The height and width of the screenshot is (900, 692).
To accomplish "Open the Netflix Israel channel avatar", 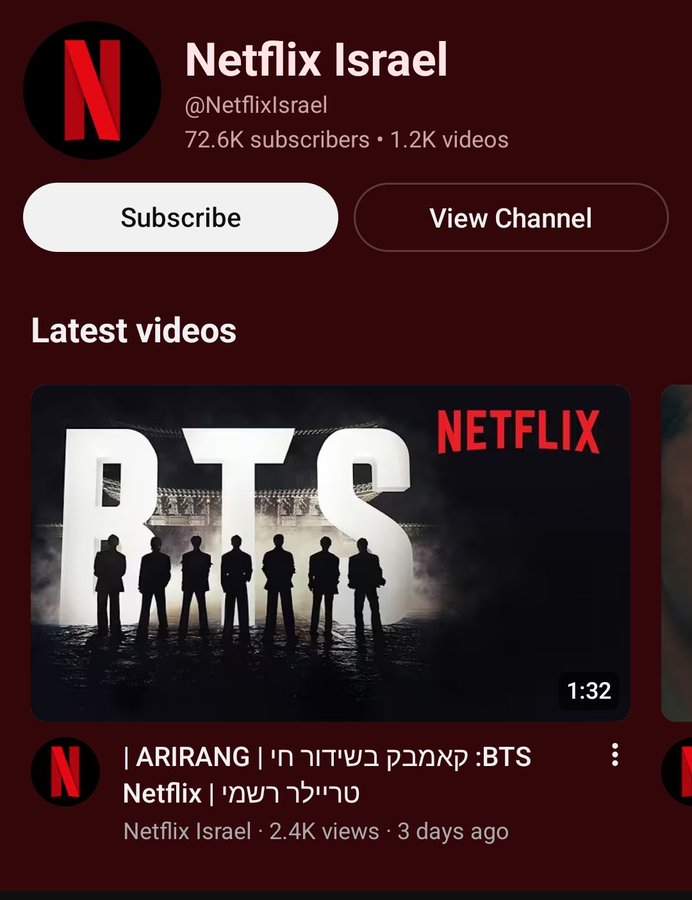I will point(92,90).
